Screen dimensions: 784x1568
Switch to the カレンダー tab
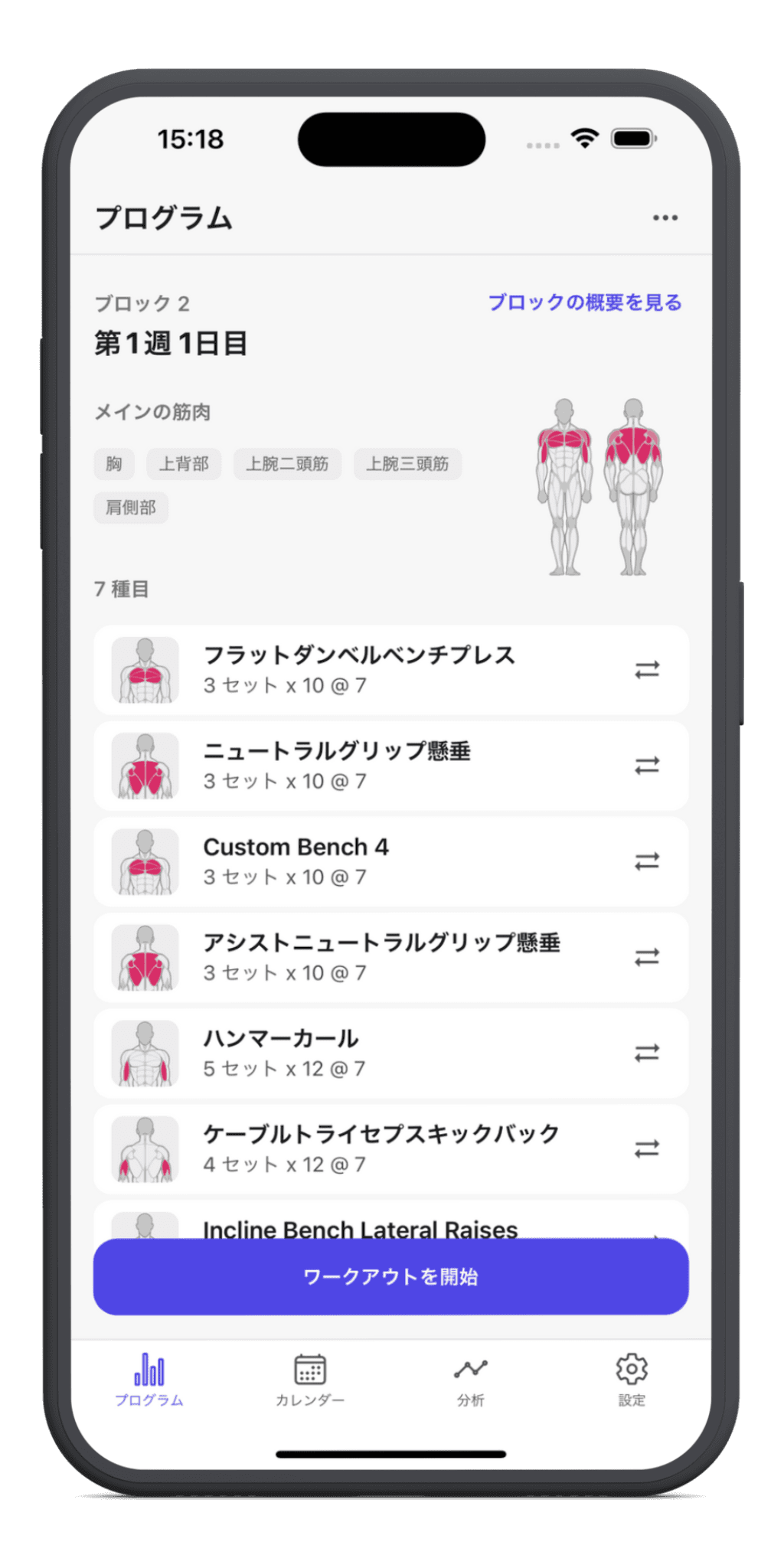coord(310,1380)
